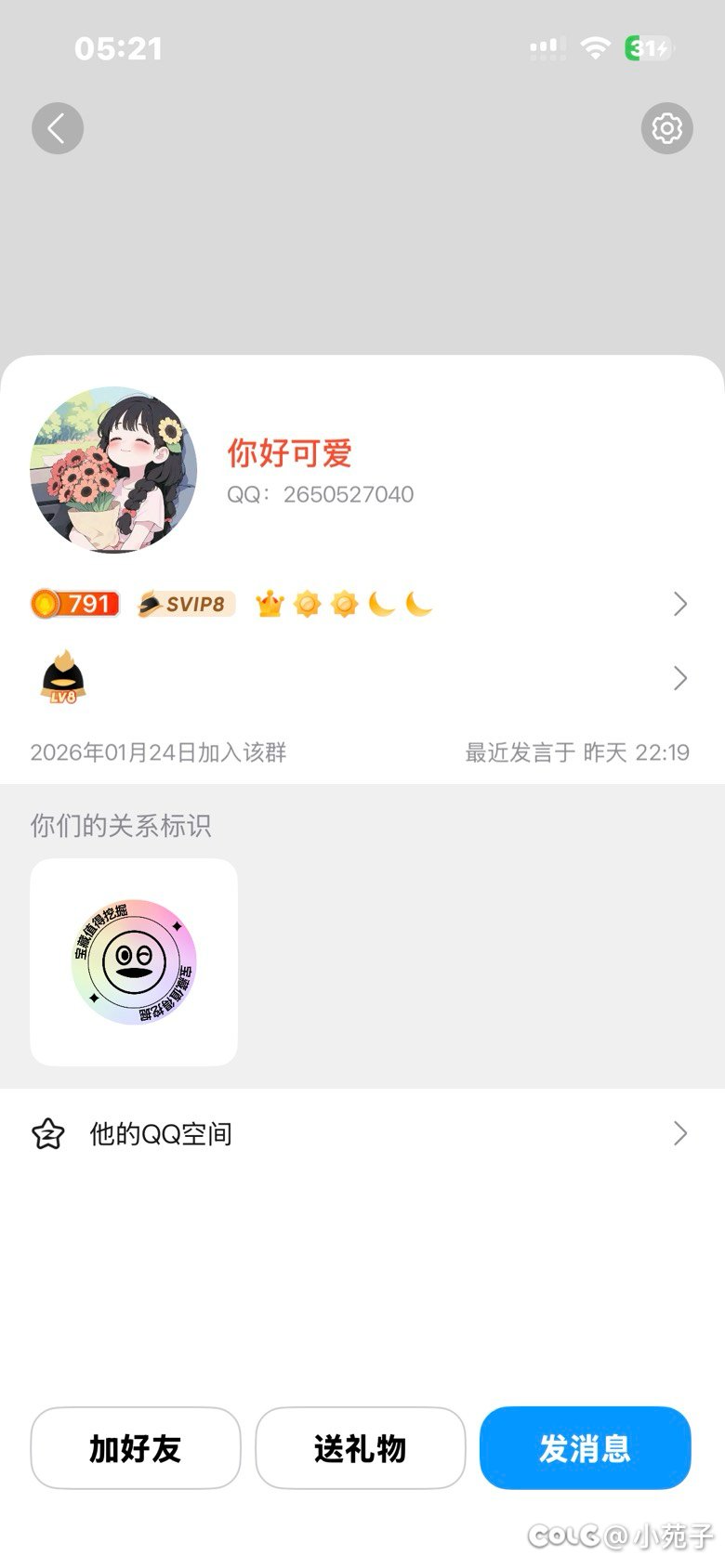Tap the 送礼物 button
The image size is (725, 1568).
pos(361,1448)
